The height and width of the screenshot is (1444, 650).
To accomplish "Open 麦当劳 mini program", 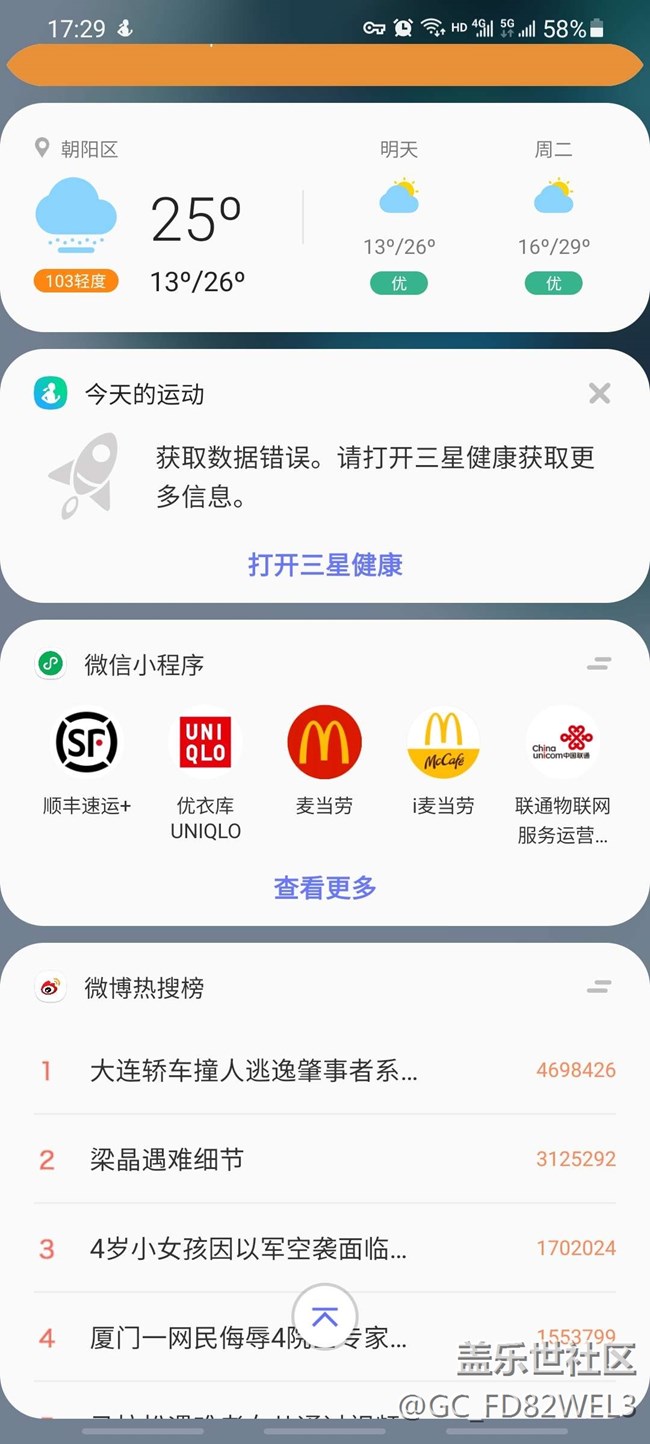I will [324, 745].
